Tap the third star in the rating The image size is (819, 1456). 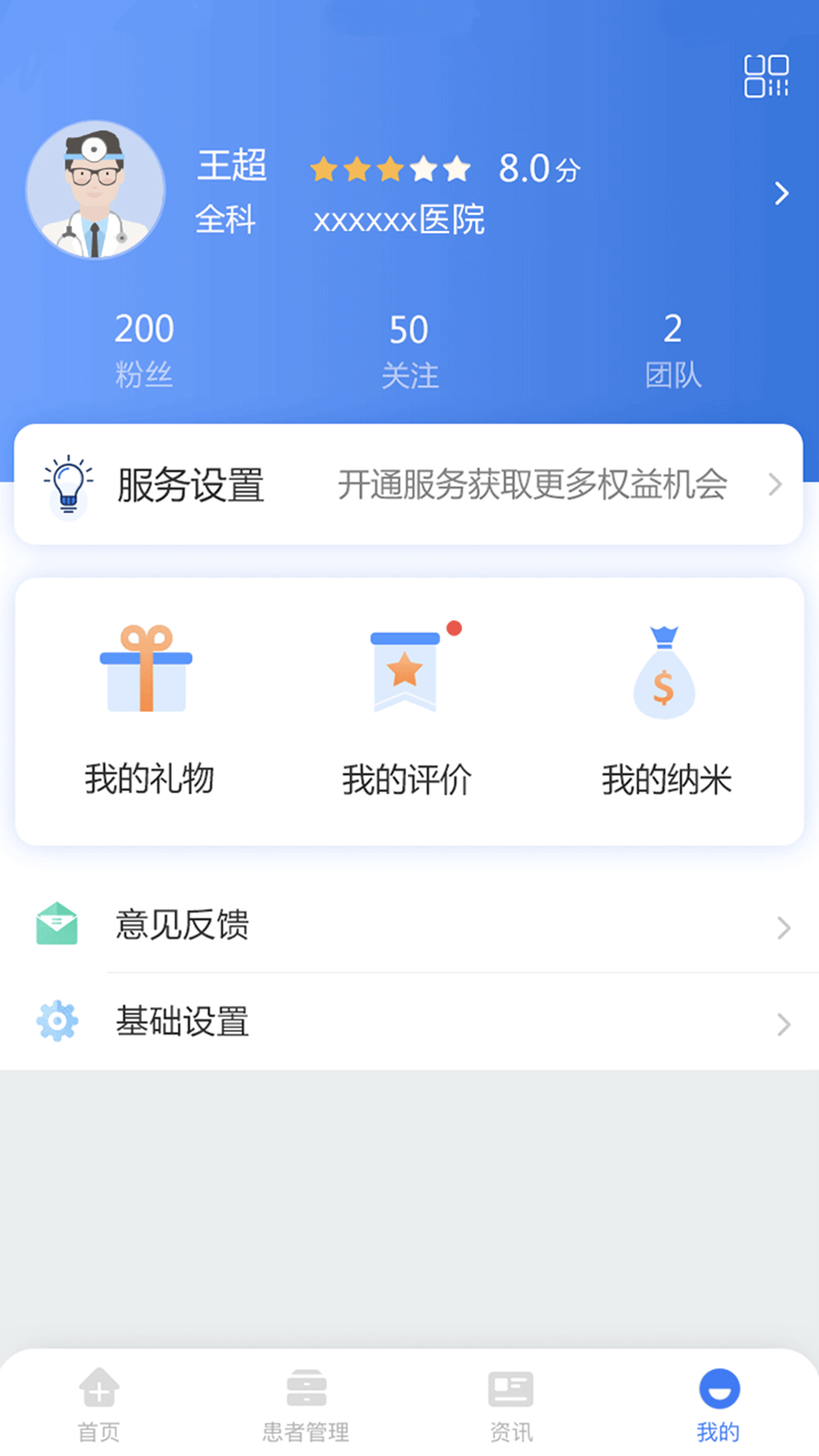click(x=390, y=168)
